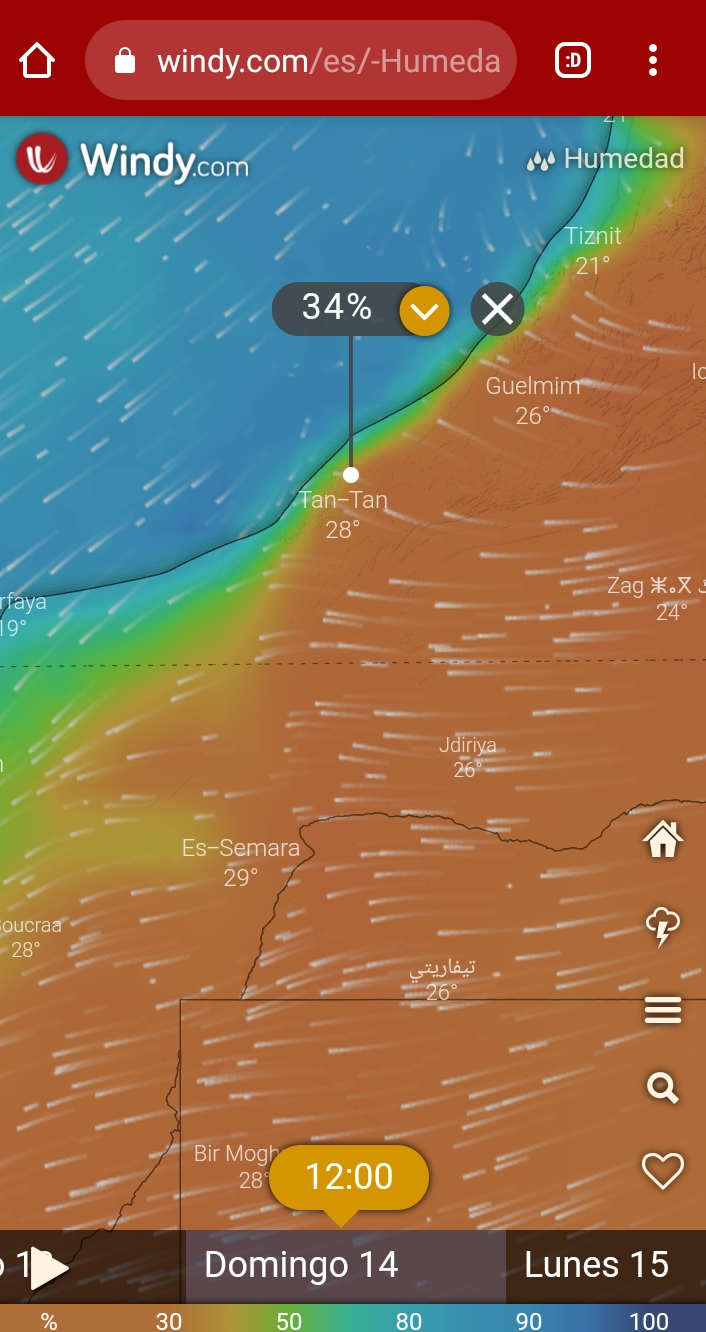
Task: Open the hamburger menu
Action: coord(662,1011)
